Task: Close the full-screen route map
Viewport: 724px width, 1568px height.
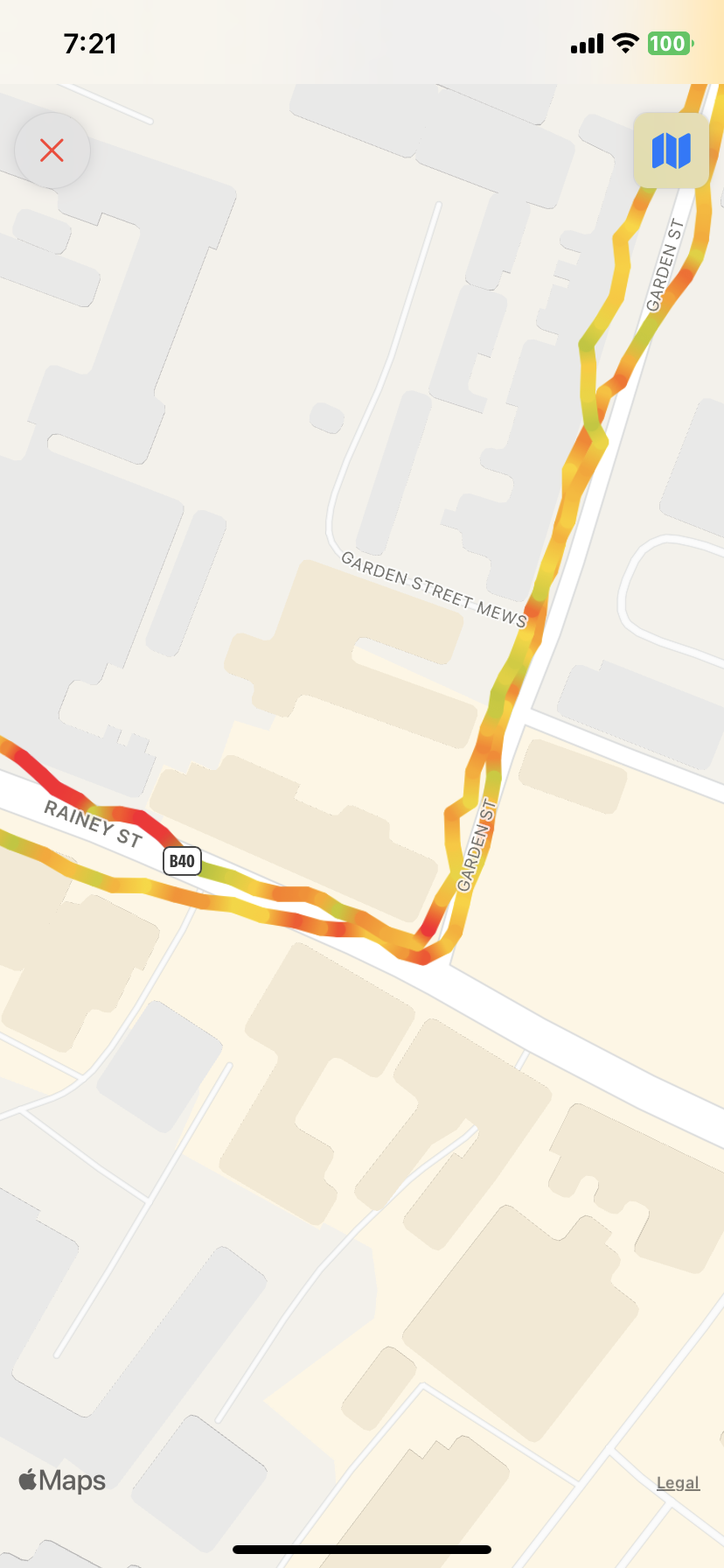Action: pyautogui.click(x=52, y=150)
